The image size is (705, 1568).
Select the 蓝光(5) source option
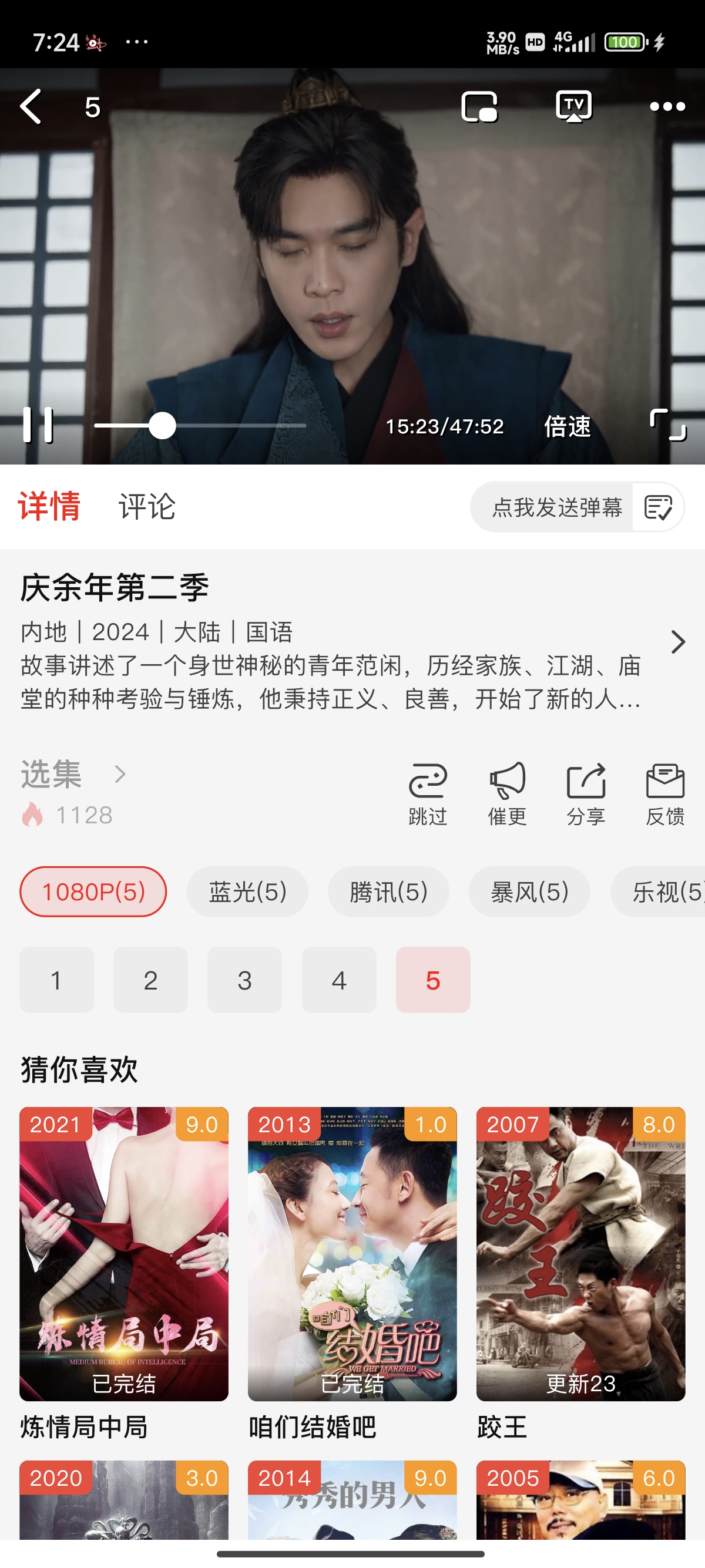coord(247,891)
